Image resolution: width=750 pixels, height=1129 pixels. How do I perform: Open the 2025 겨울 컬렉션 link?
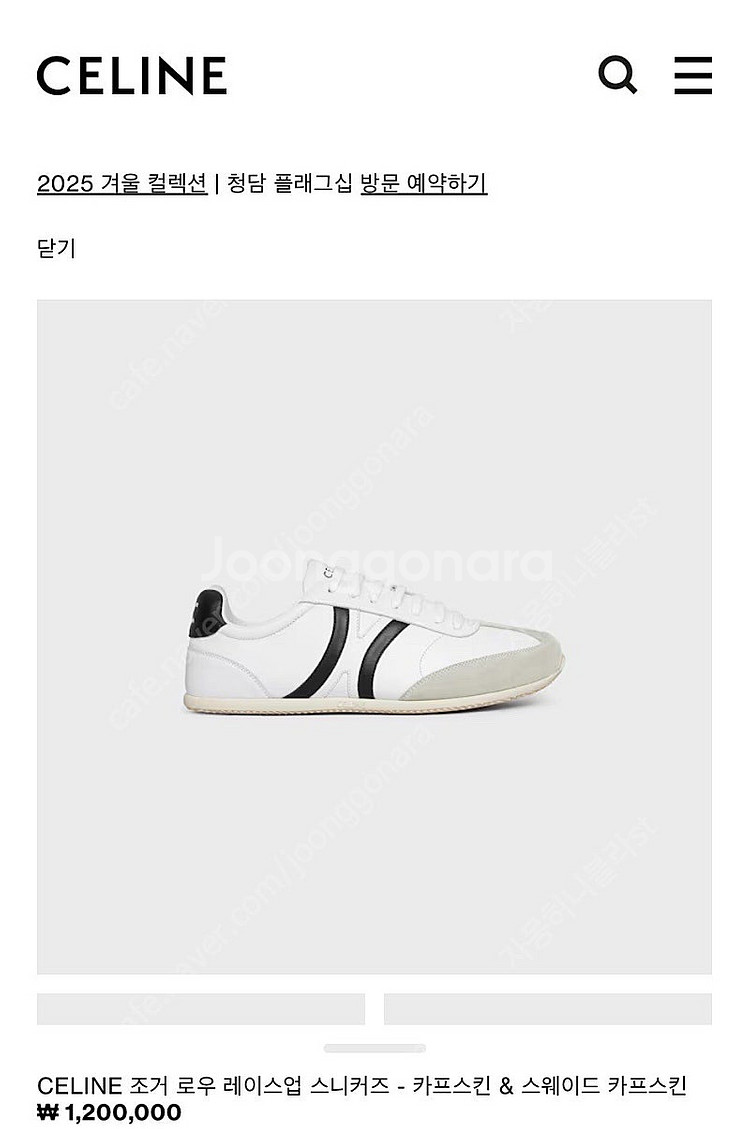coord(122,184)
